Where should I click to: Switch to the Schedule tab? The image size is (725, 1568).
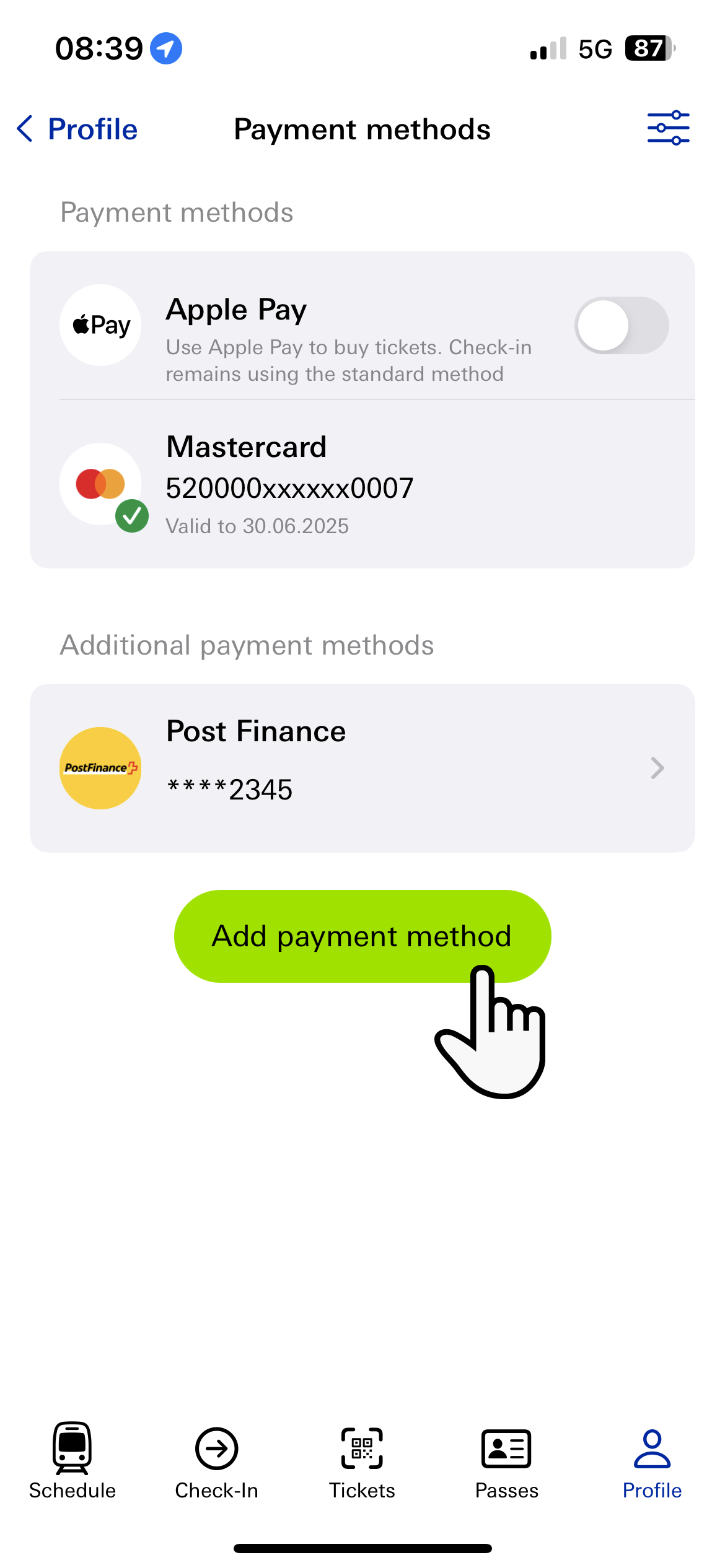point(72,1461)
